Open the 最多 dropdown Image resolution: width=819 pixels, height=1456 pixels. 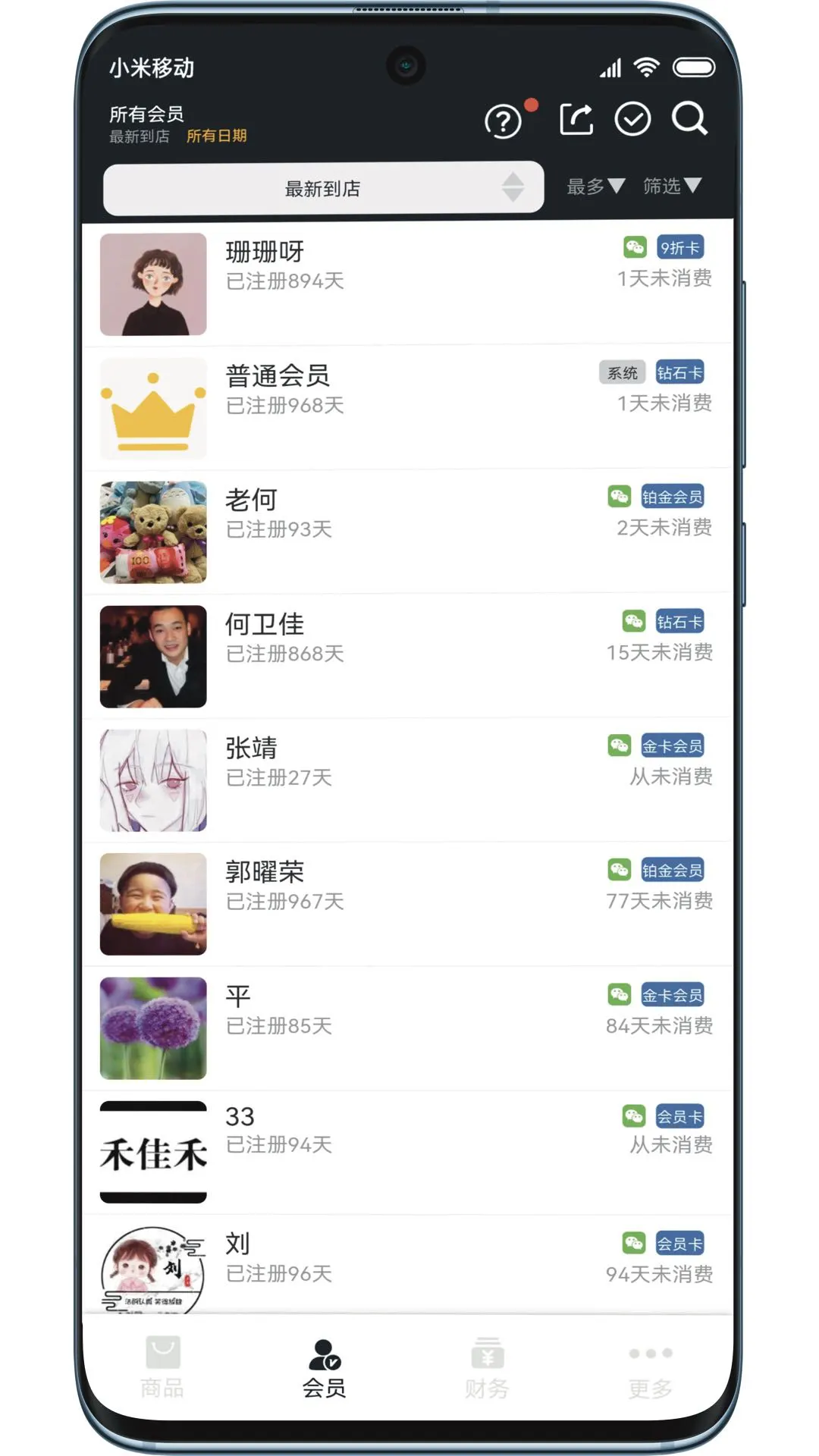click(x=595, y=187)
